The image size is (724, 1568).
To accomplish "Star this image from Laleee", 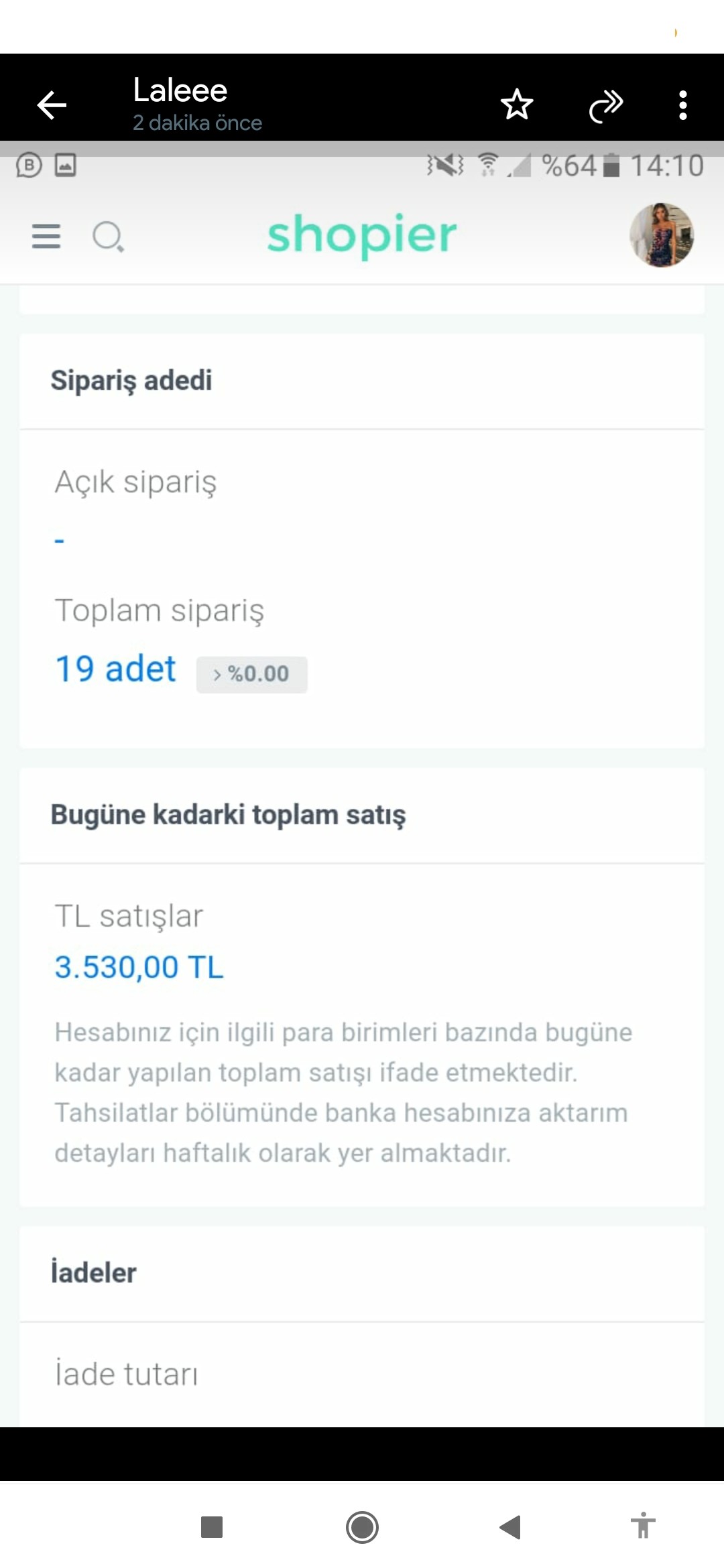I will coord(516,105).
